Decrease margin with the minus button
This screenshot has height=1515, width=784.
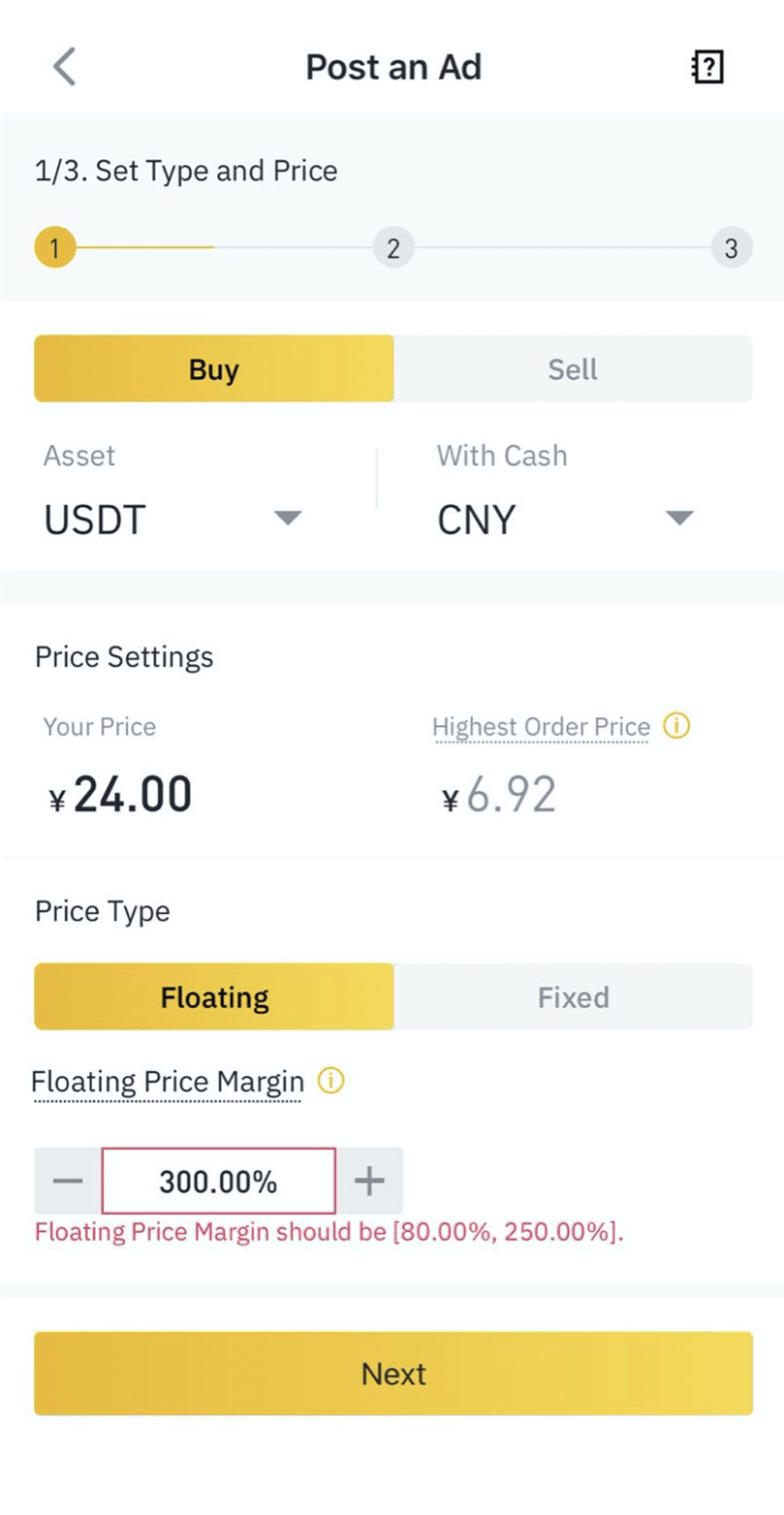pyautogui.click(x=68, y=1181)
